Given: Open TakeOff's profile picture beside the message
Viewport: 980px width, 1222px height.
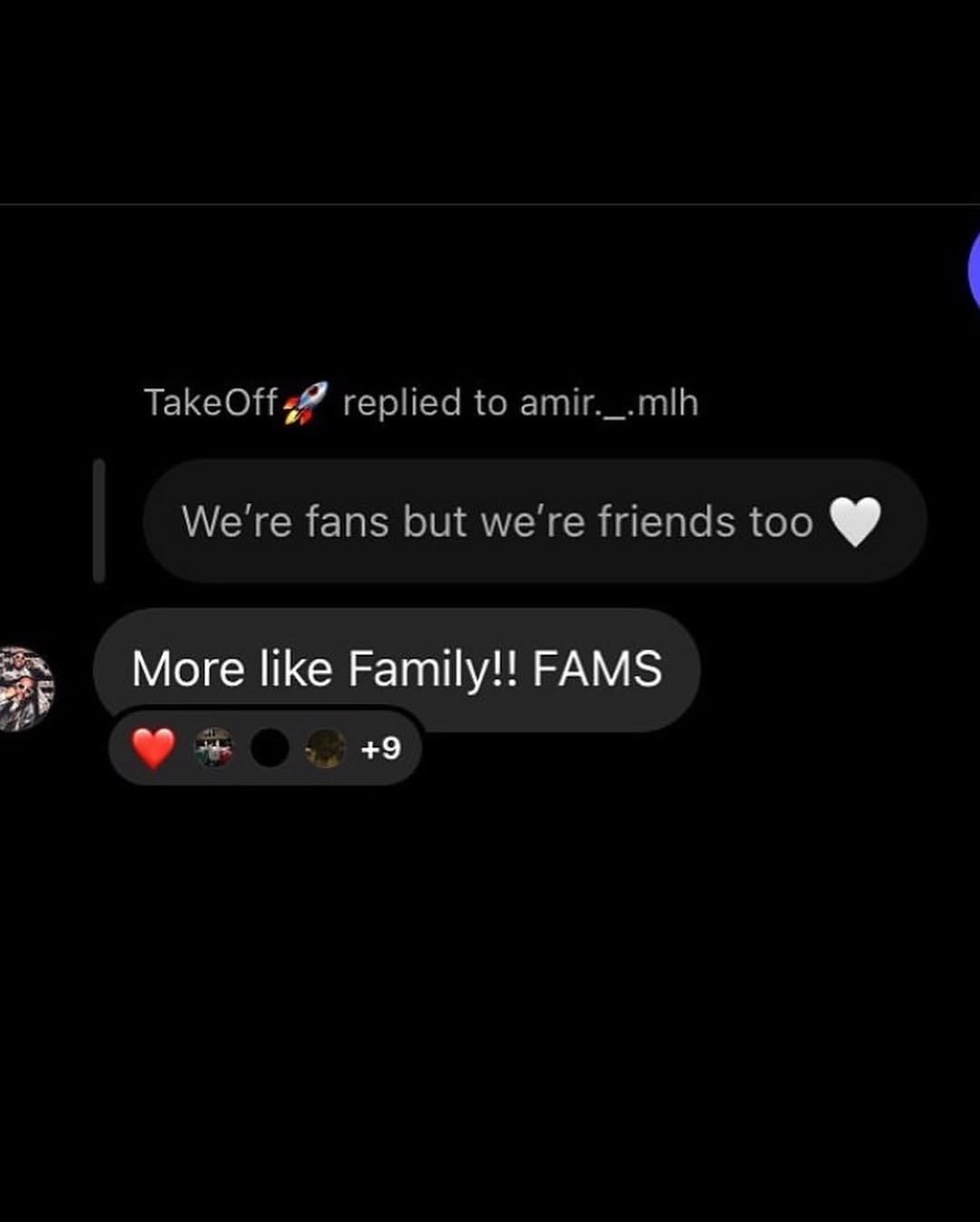Looking at the screenshot, I should [x=24, y=689].
